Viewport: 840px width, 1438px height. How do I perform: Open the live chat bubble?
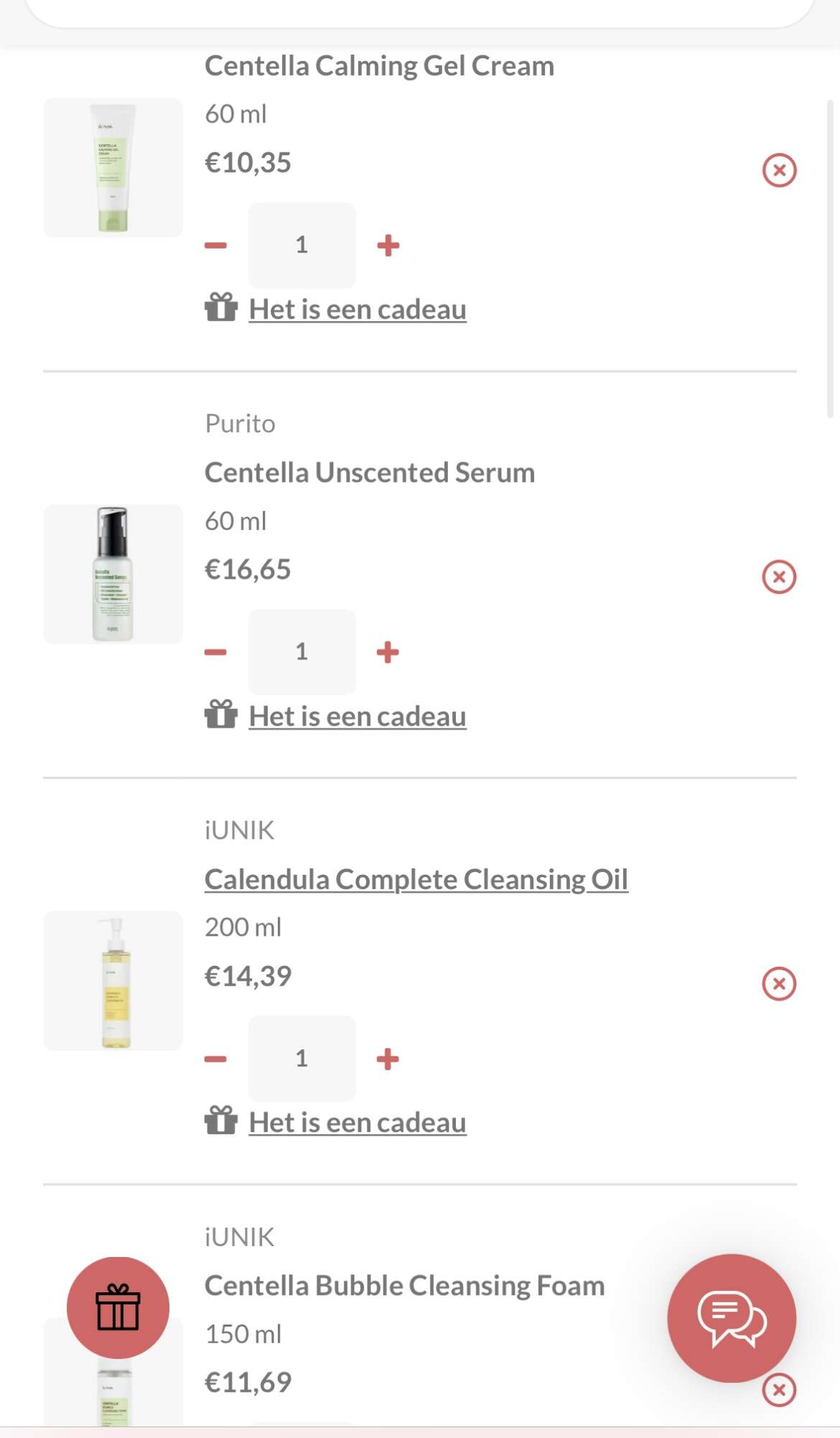point(731,1318)
